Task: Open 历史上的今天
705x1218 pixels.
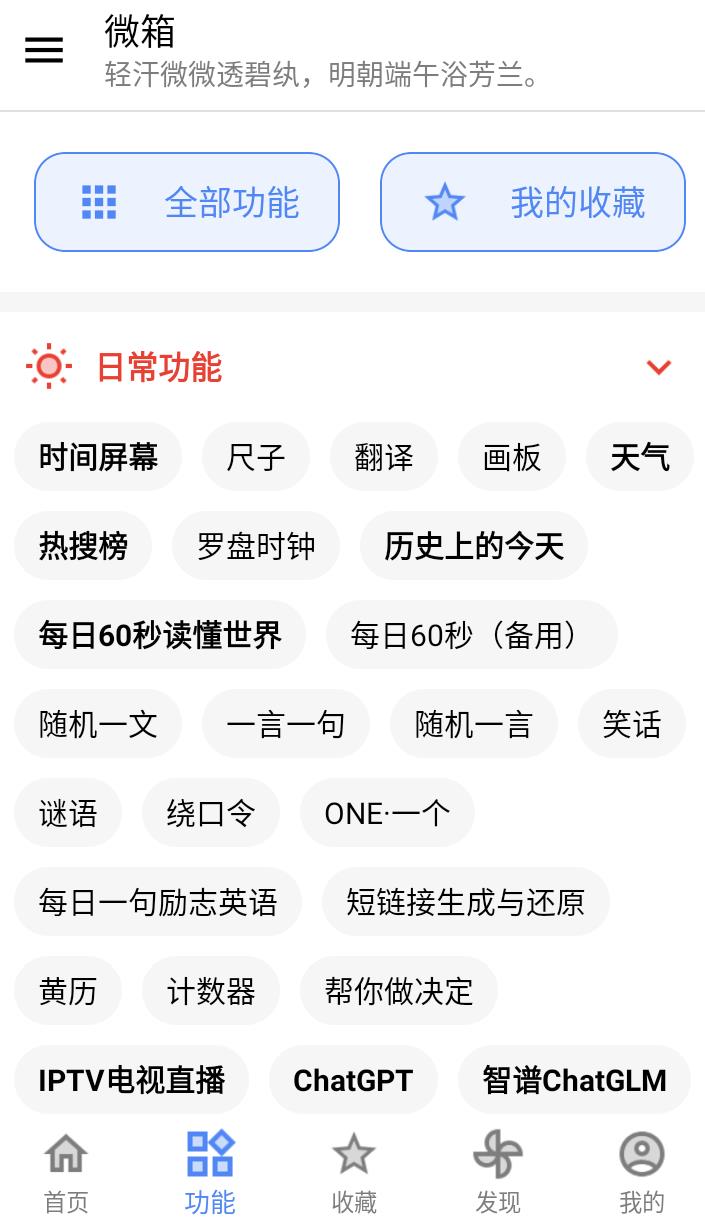Action: pyautogui.click(x=473, y=546)
